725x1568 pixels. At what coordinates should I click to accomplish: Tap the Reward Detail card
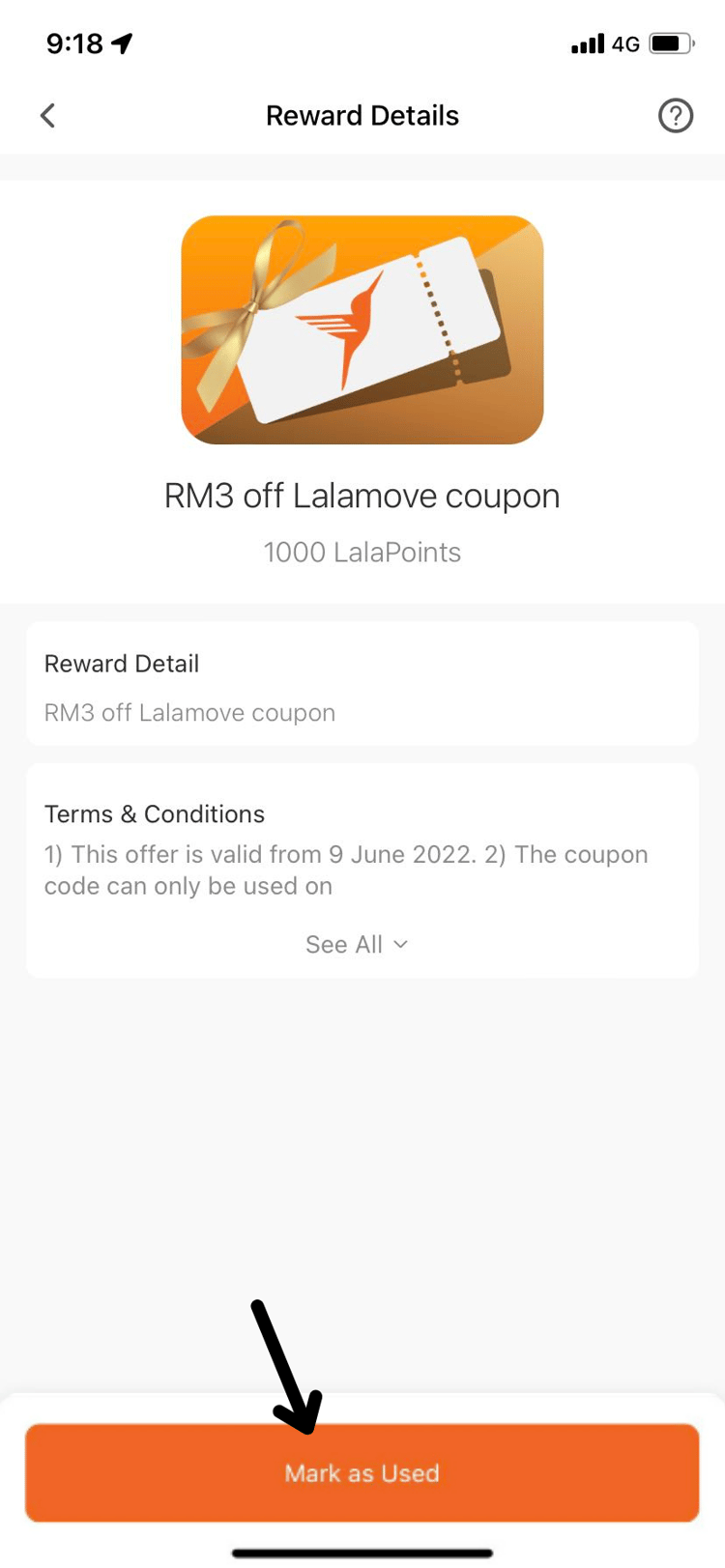click(362, 683)
